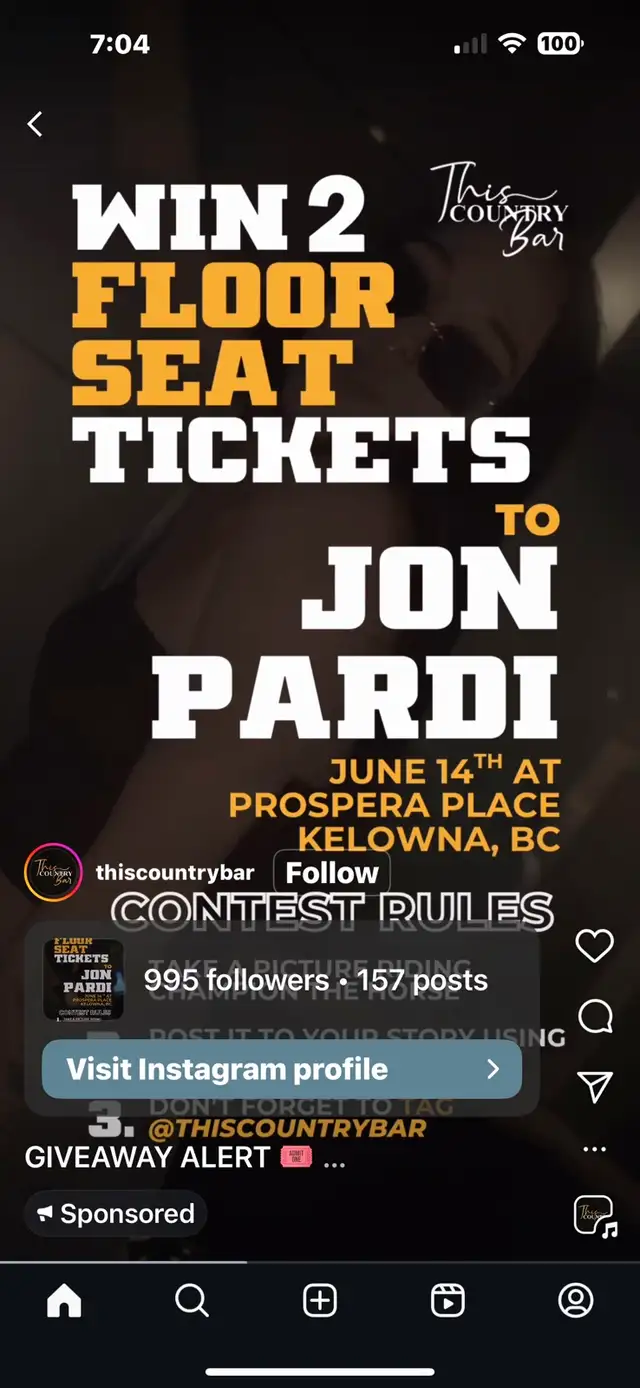Create a new post with the plus tab
This screenshot has width=640, height=1388.
tap(320, 1301)
